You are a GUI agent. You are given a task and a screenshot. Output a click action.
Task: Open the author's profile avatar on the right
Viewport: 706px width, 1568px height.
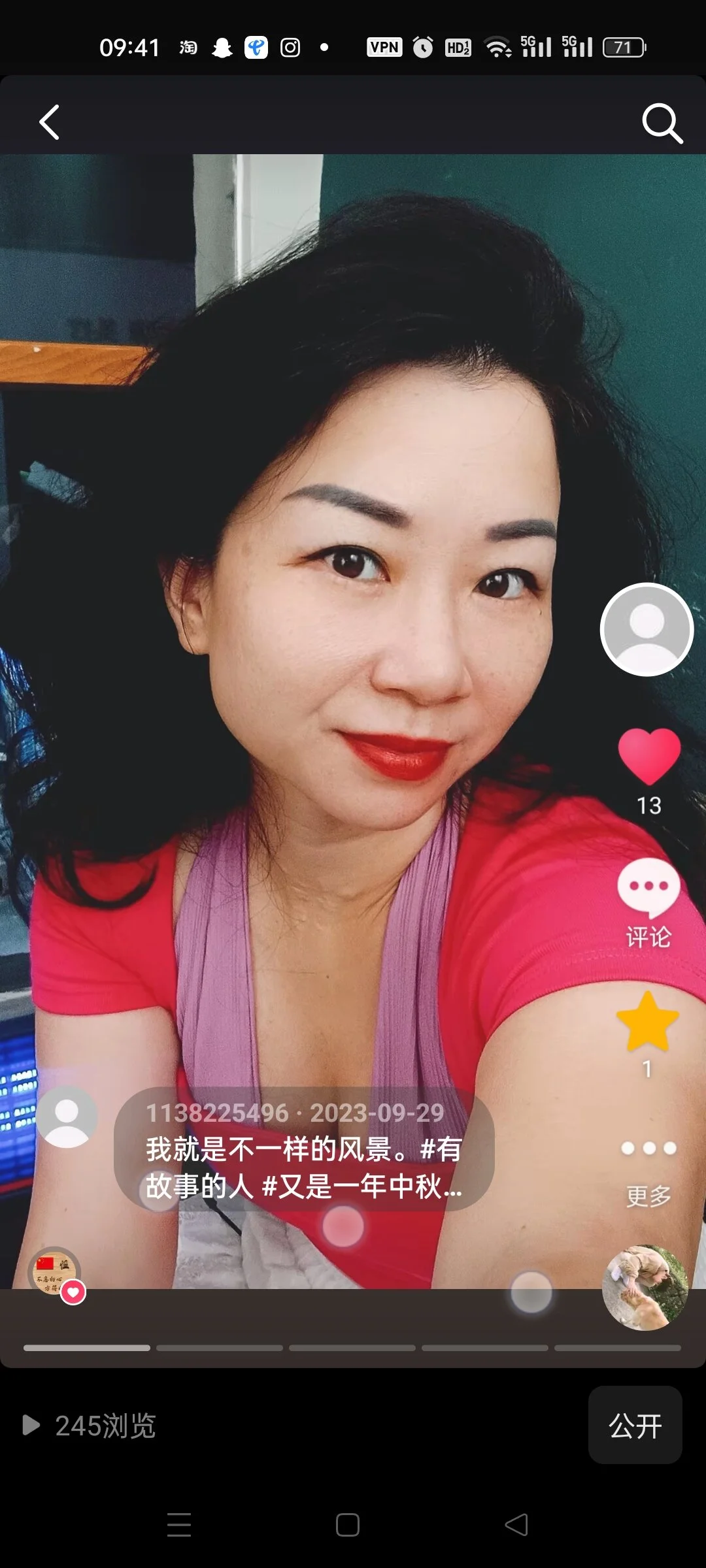pos(647,629)
